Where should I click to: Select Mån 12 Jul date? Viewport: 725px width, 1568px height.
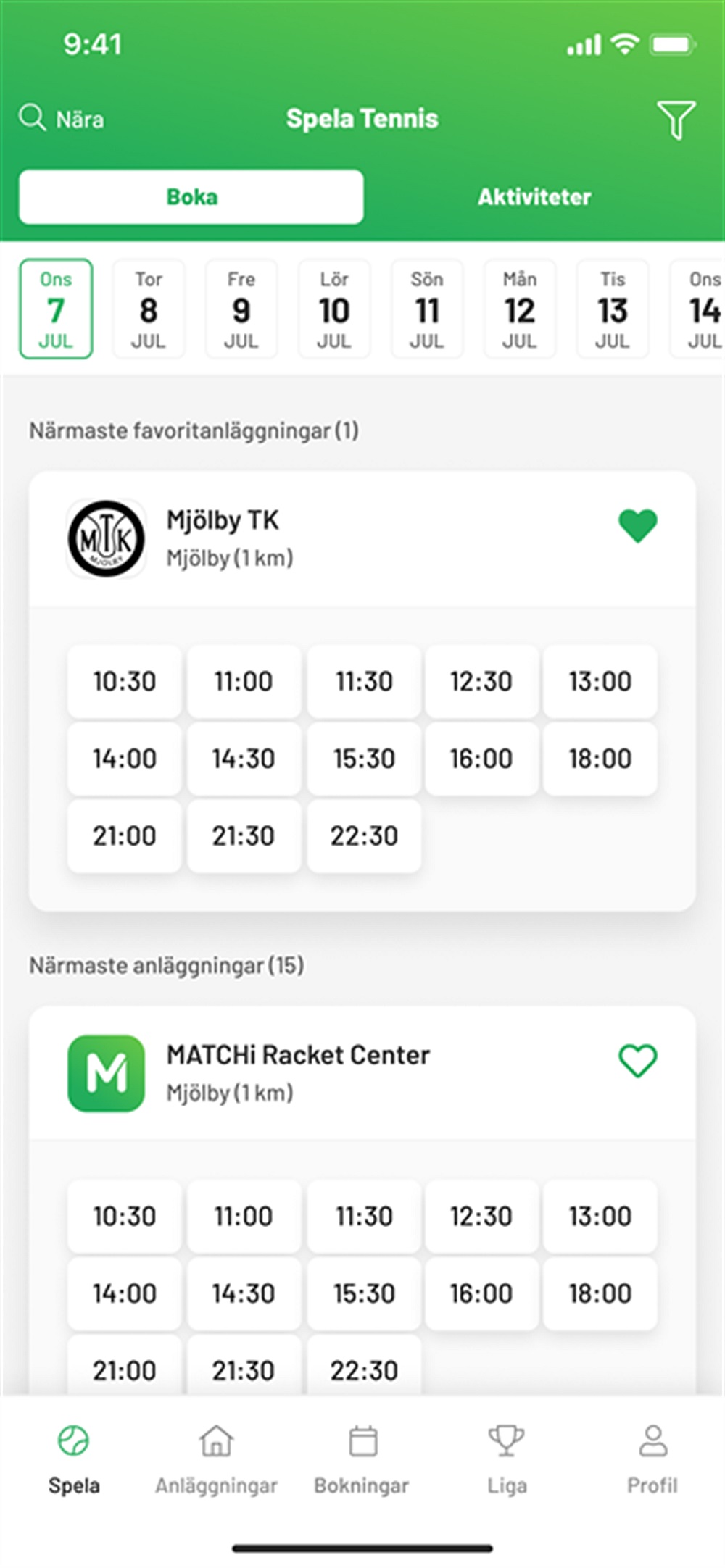[x=520, y=309]
